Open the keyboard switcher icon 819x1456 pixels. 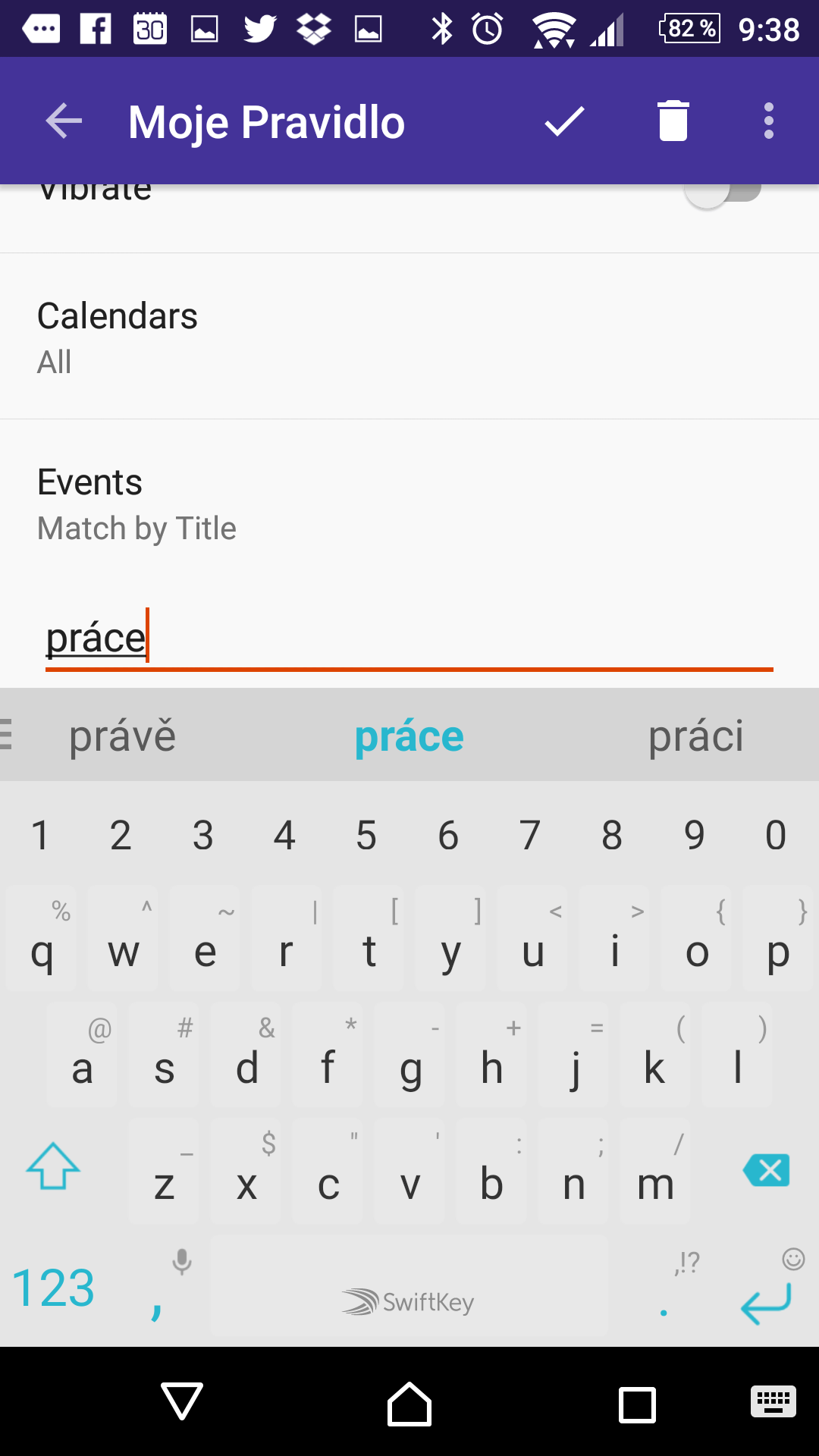coord(773,1401)
